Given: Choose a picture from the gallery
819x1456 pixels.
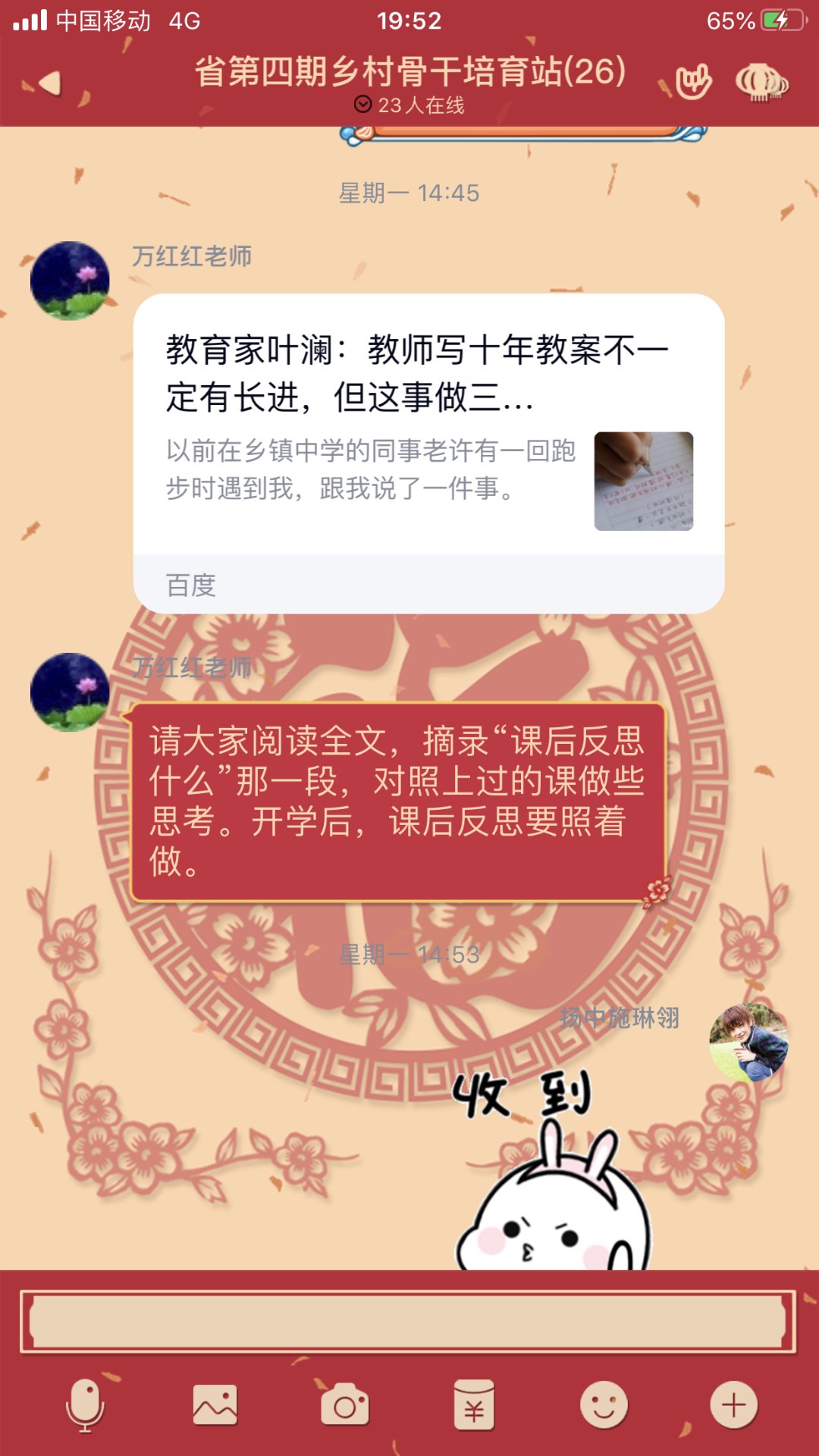Looking at the screenshot, I should point(215,1404).
